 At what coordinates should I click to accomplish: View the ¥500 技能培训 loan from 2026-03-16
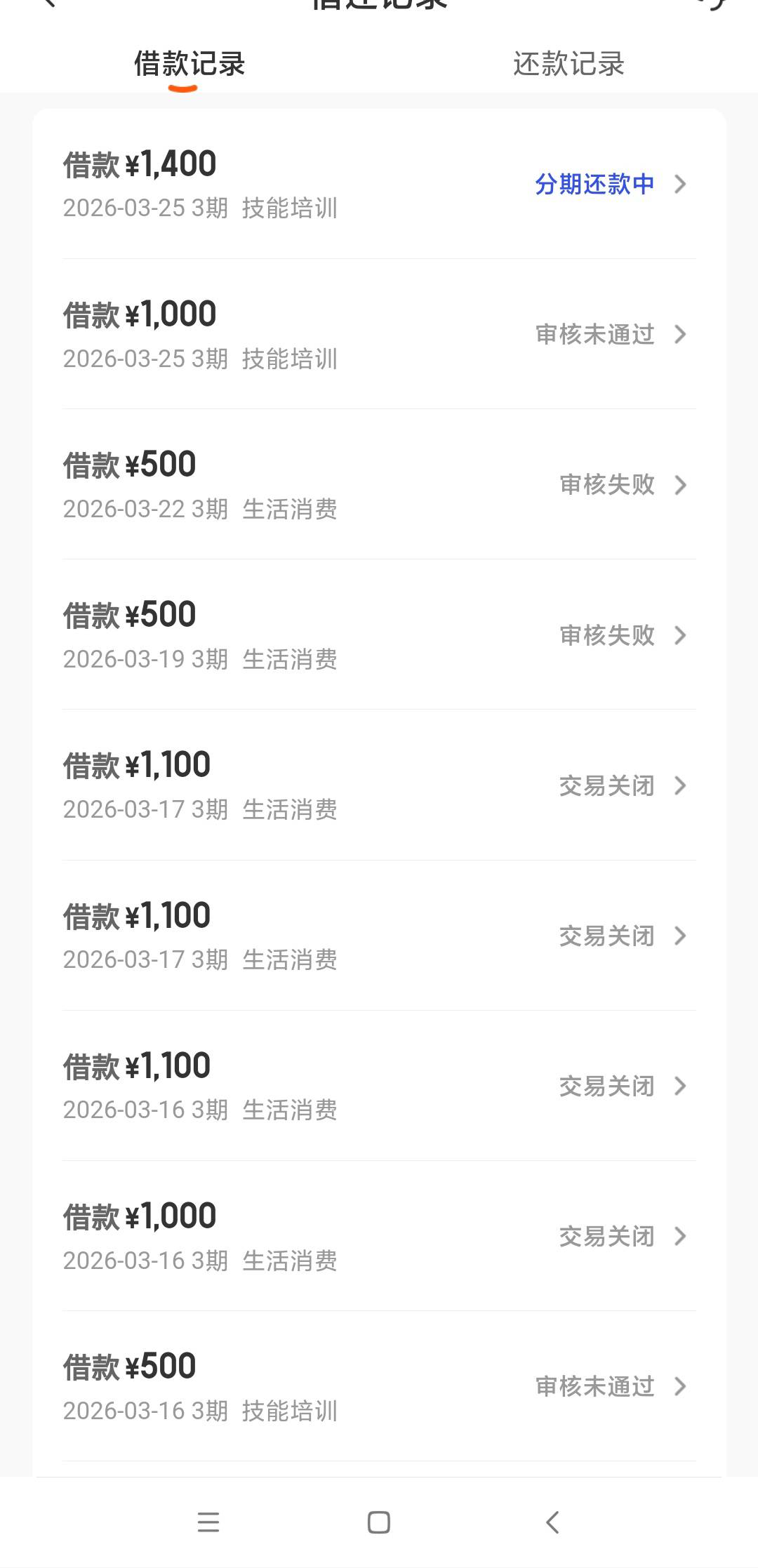[379, 1386]
